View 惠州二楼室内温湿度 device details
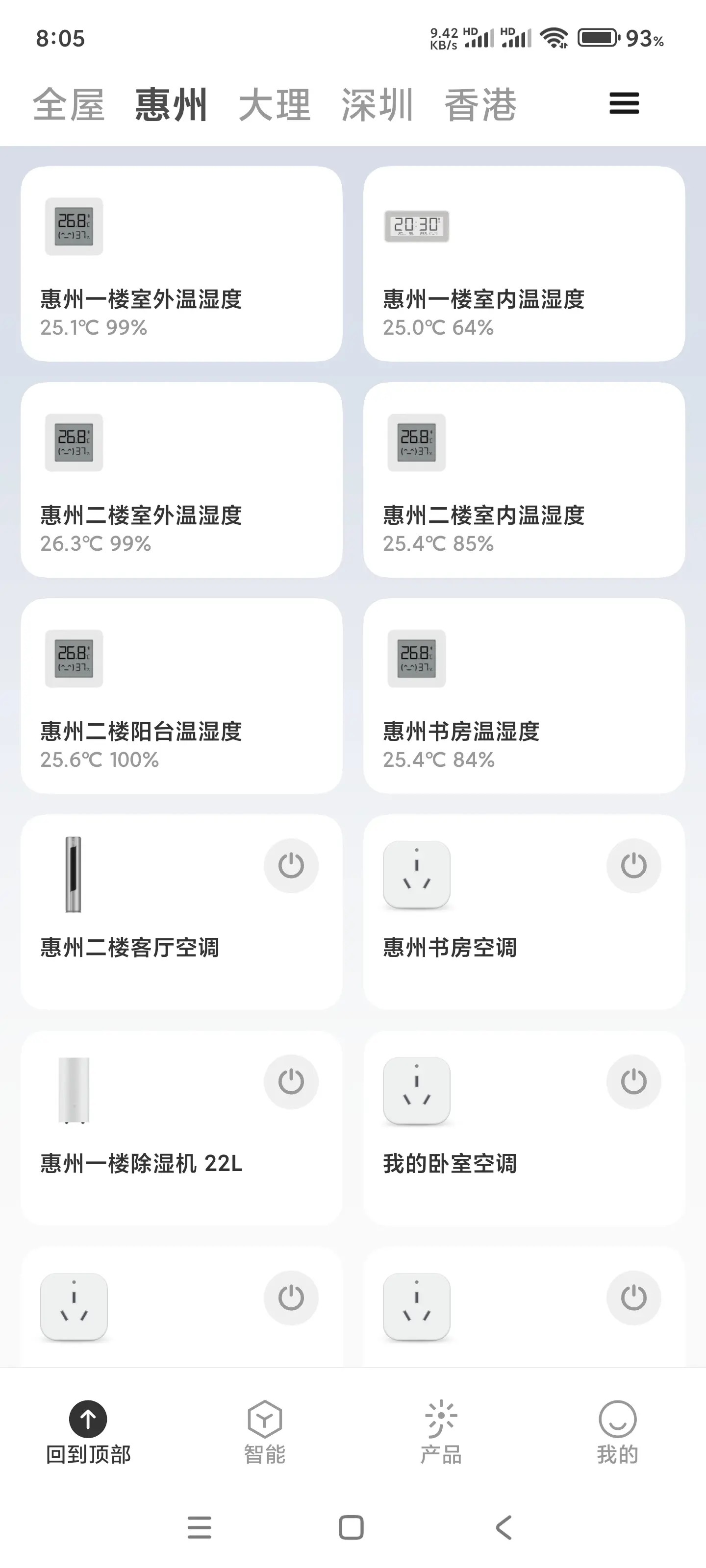 524,480
